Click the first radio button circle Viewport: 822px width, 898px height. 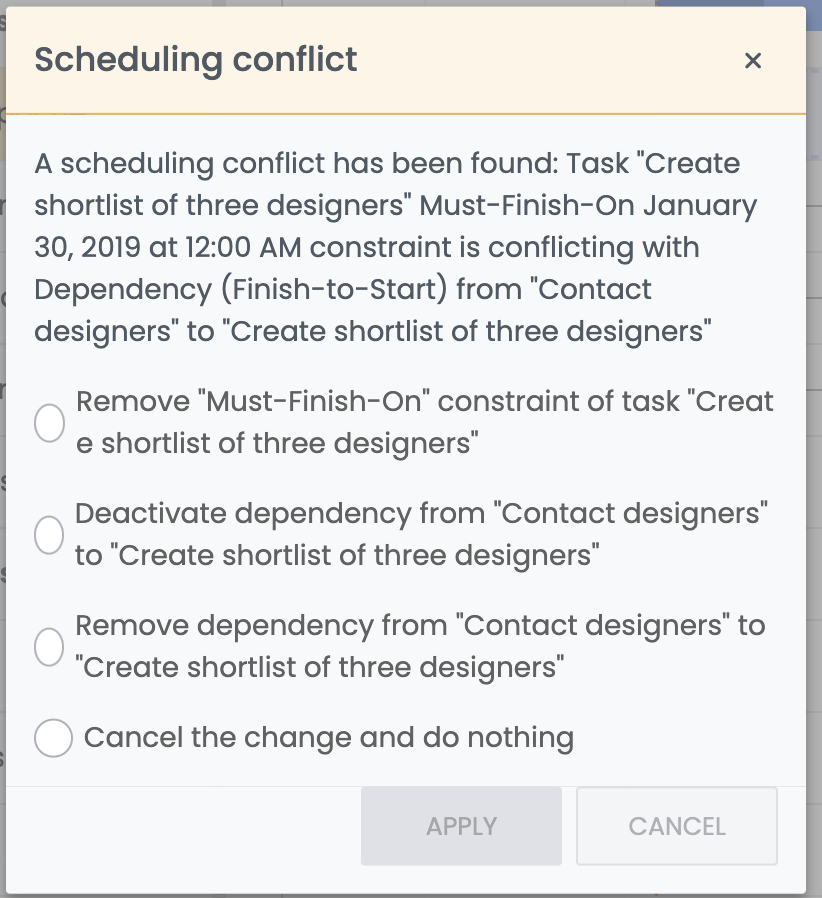click(48, 422)
